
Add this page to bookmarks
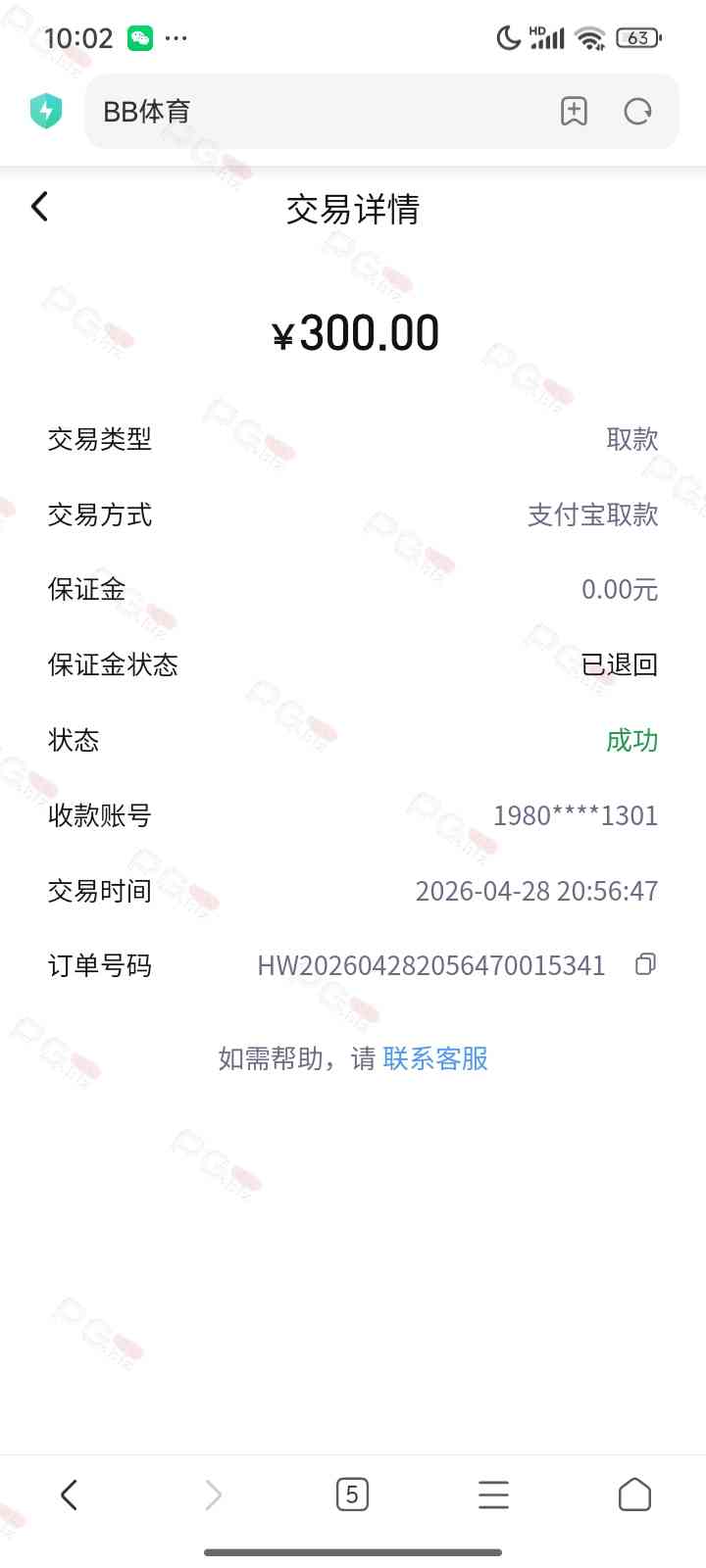(574, 112)
